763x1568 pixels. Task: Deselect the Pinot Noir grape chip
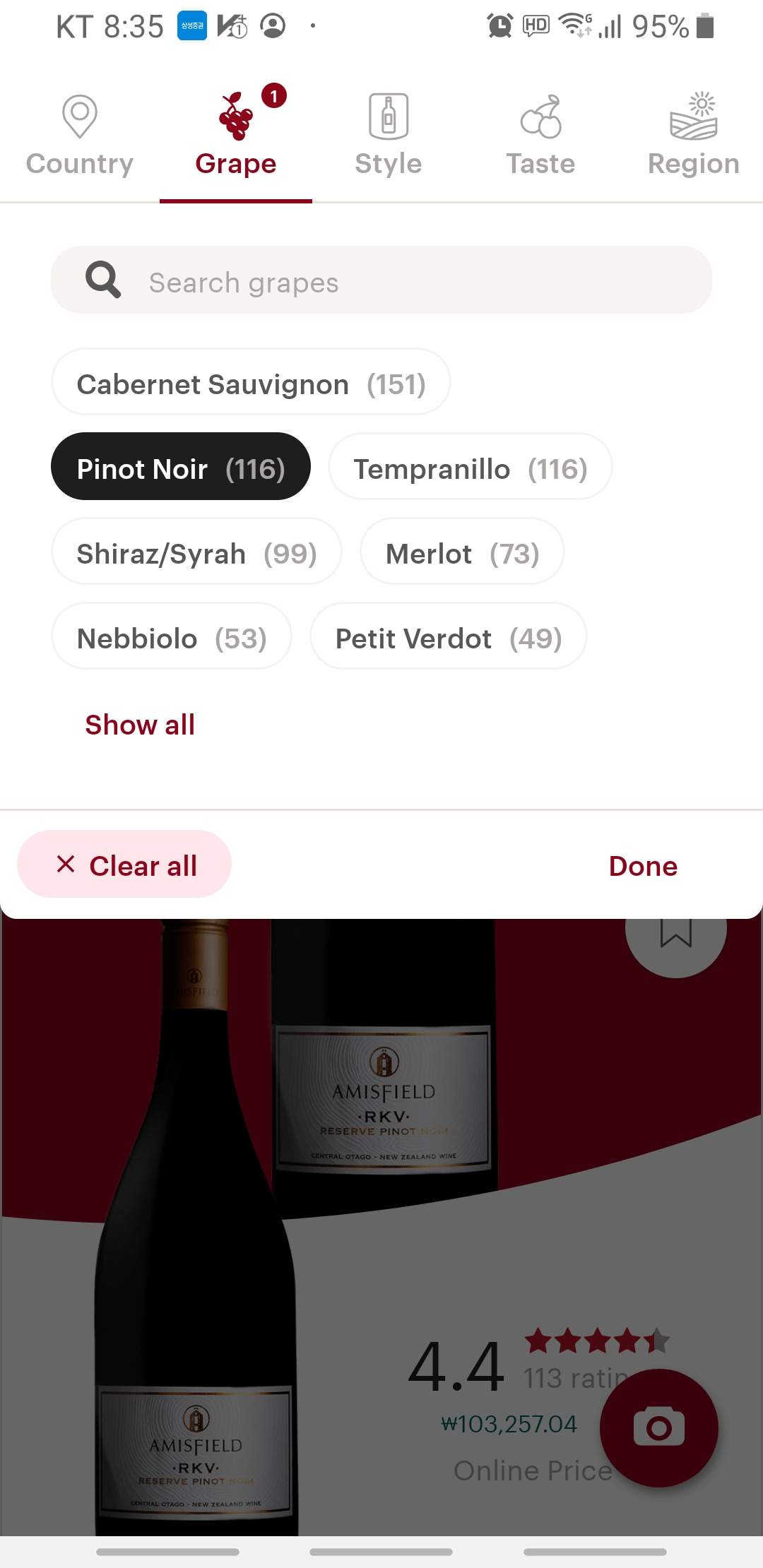click(181, 467)
